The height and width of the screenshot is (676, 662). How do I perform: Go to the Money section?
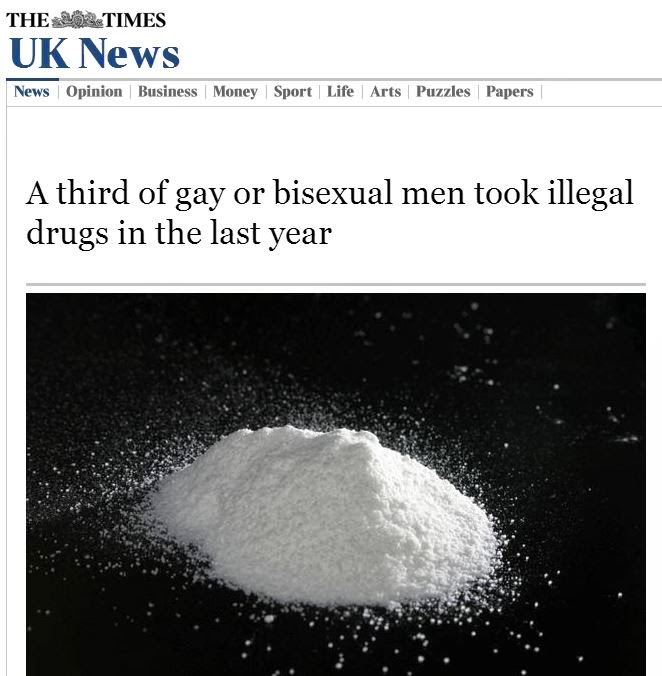(x=235, y=92)
